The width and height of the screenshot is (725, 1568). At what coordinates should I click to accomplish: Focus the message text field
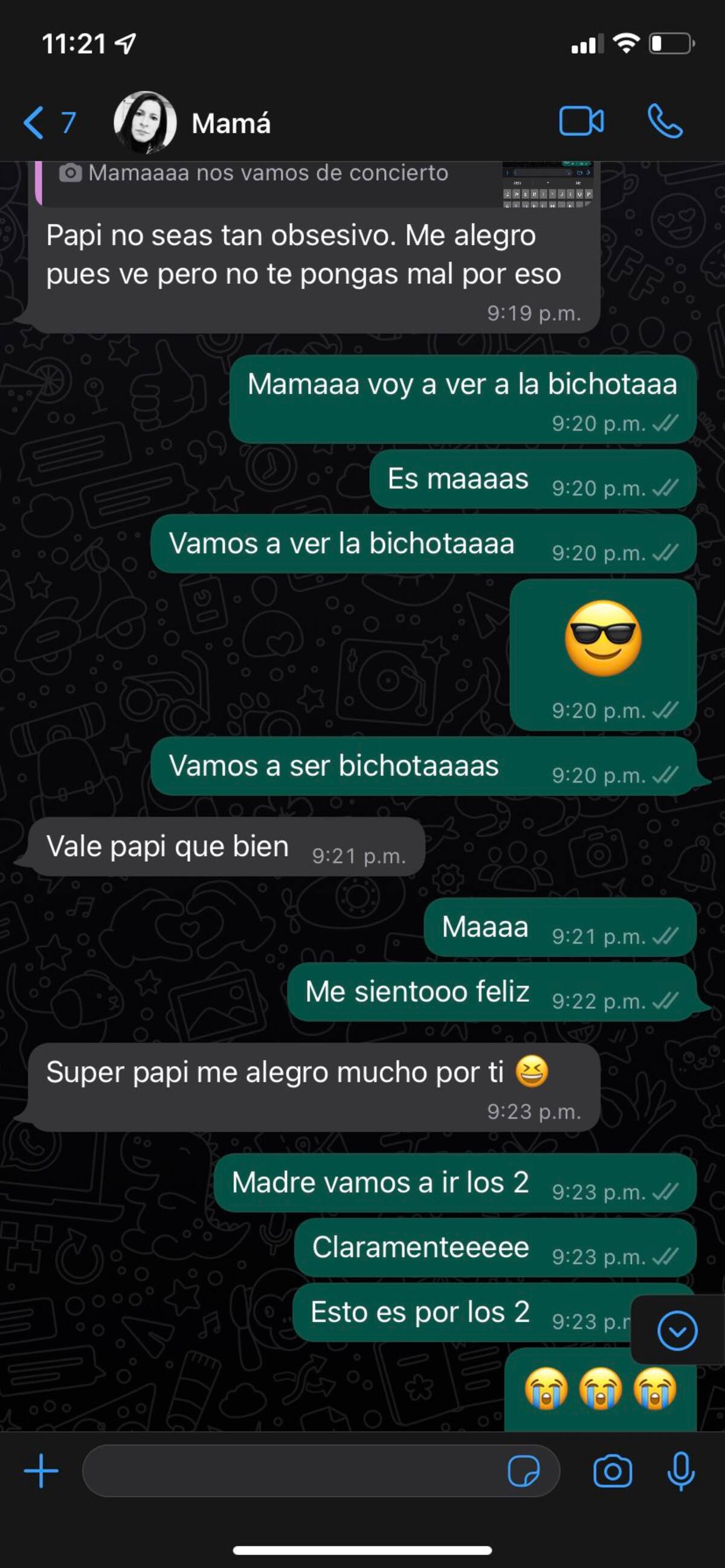tap(292, 1471)
